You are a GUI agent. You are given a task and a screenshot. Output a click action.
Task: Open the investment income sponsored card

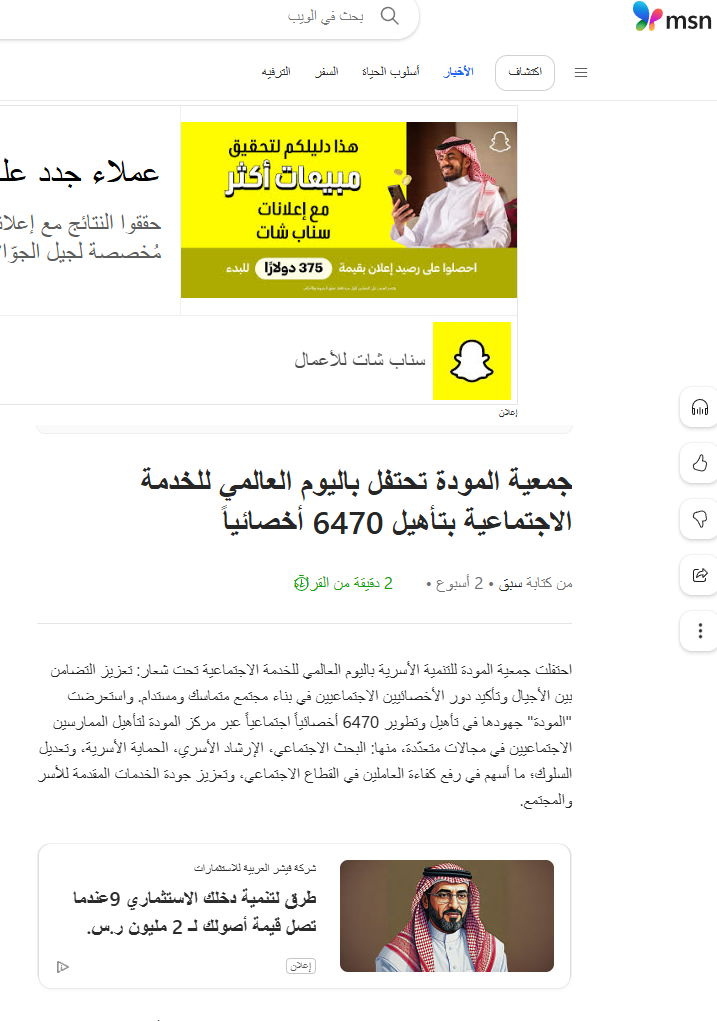click(304, 915)
